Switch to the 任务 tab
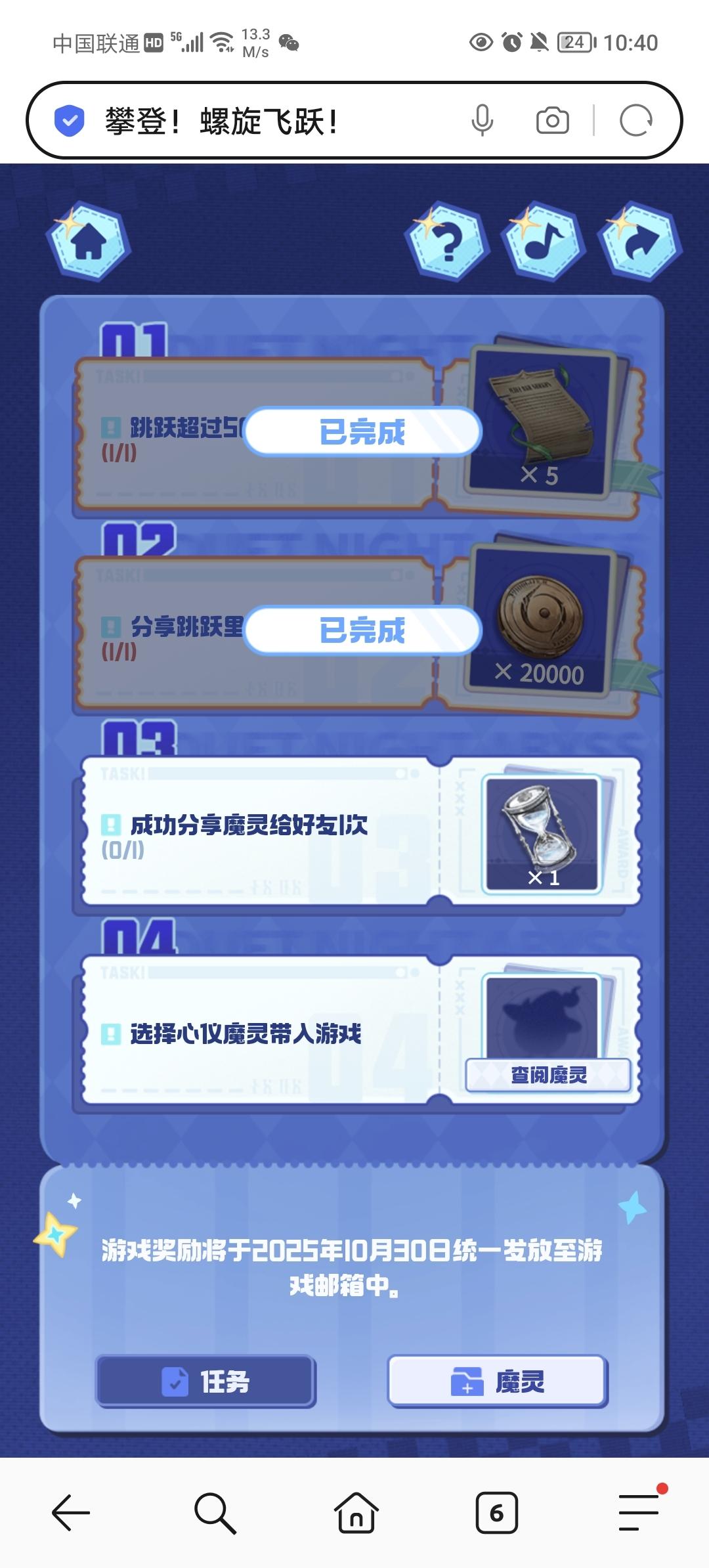 click(205, 1382)
